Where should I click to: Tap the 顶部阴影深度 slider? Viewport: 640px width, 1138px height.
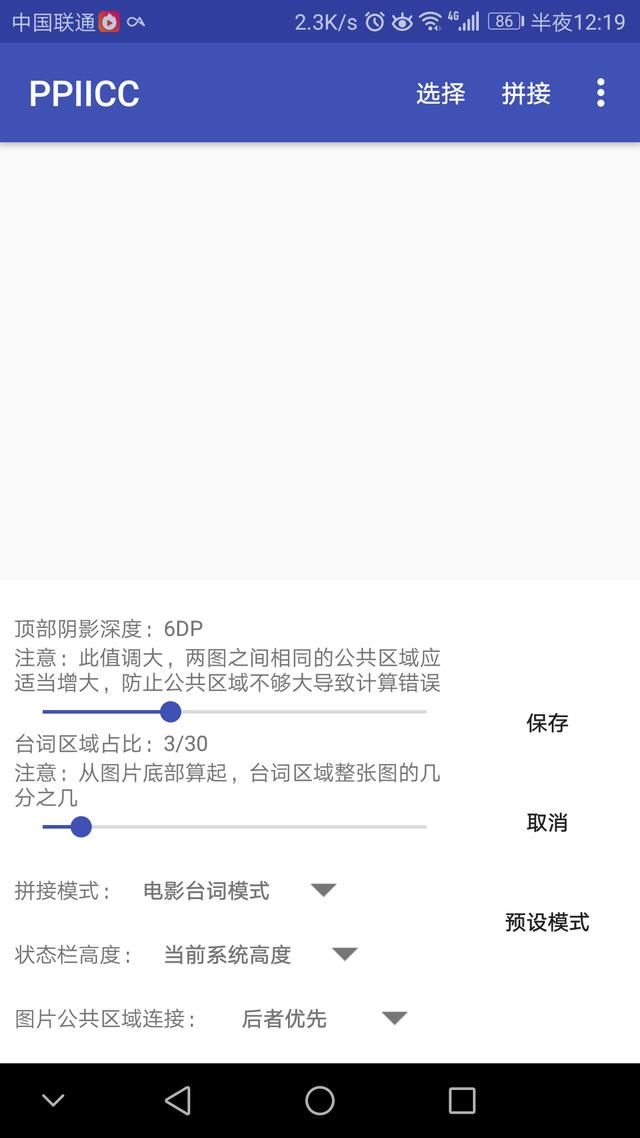tap(234, 712)
